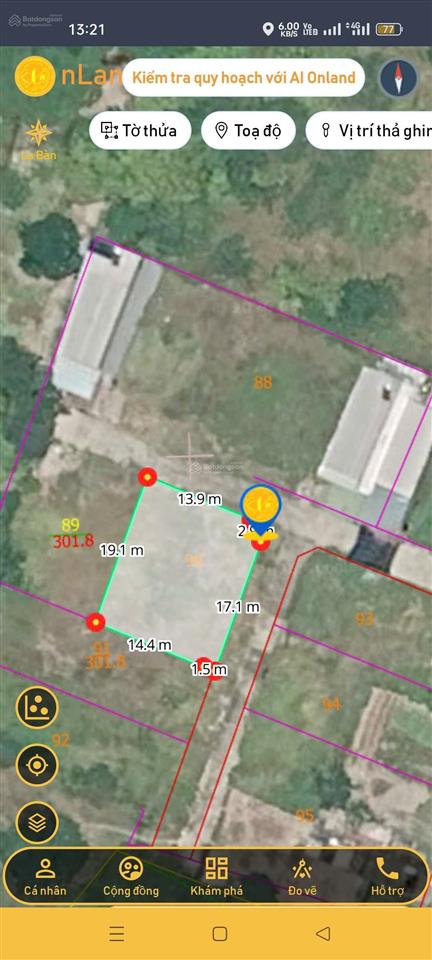Screen dimensions: 432x960
Task: Tap the system back button
Action: [x=322, y=934]
